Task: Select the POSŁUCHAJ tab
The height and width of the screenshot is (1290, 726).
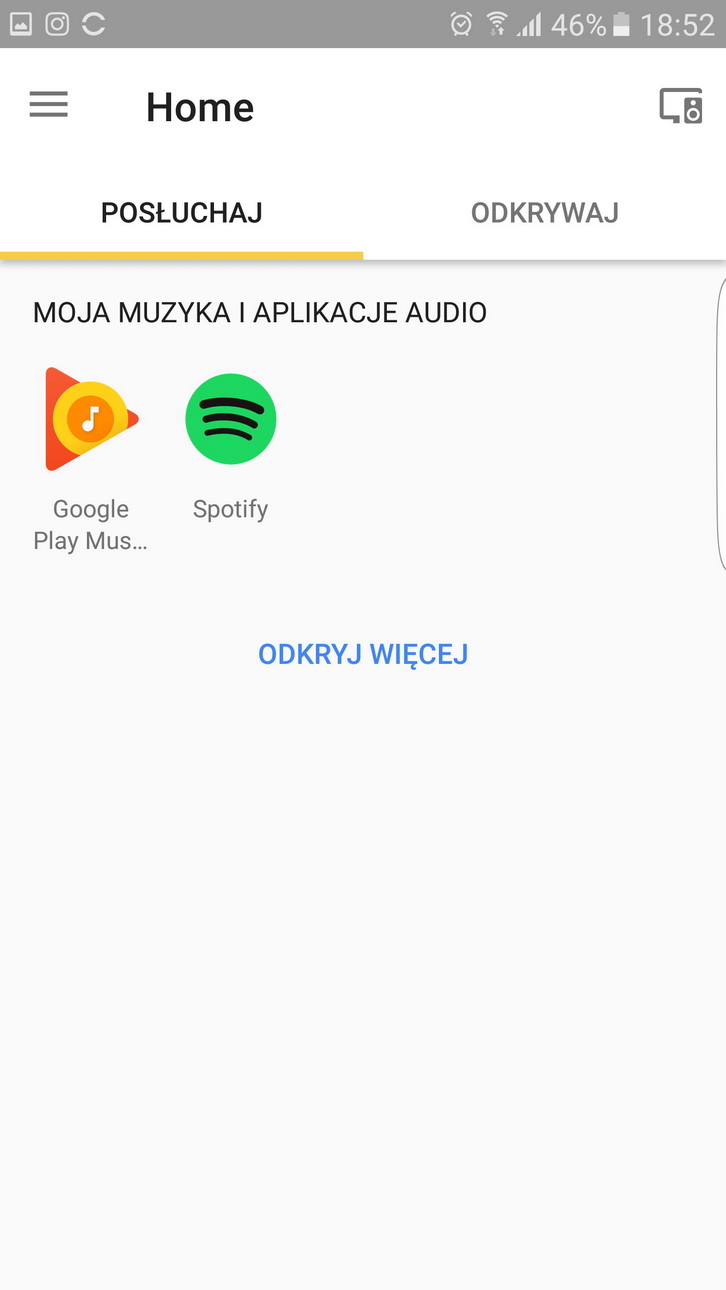Action: [x=181, y=213]
